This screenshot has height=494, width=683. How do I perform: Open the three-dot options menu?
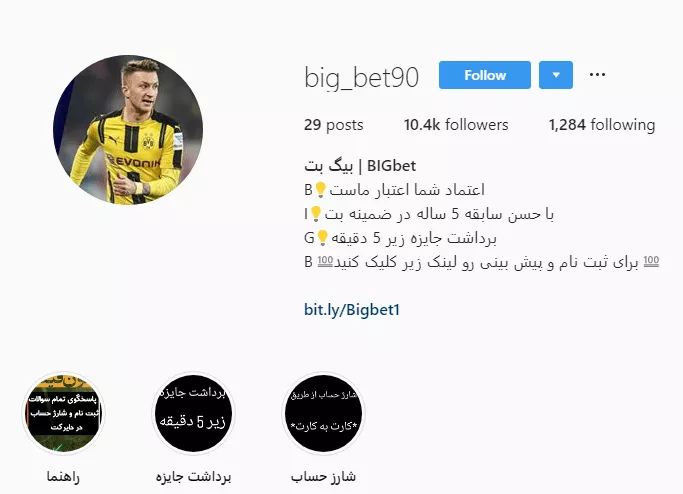point(598,75)
